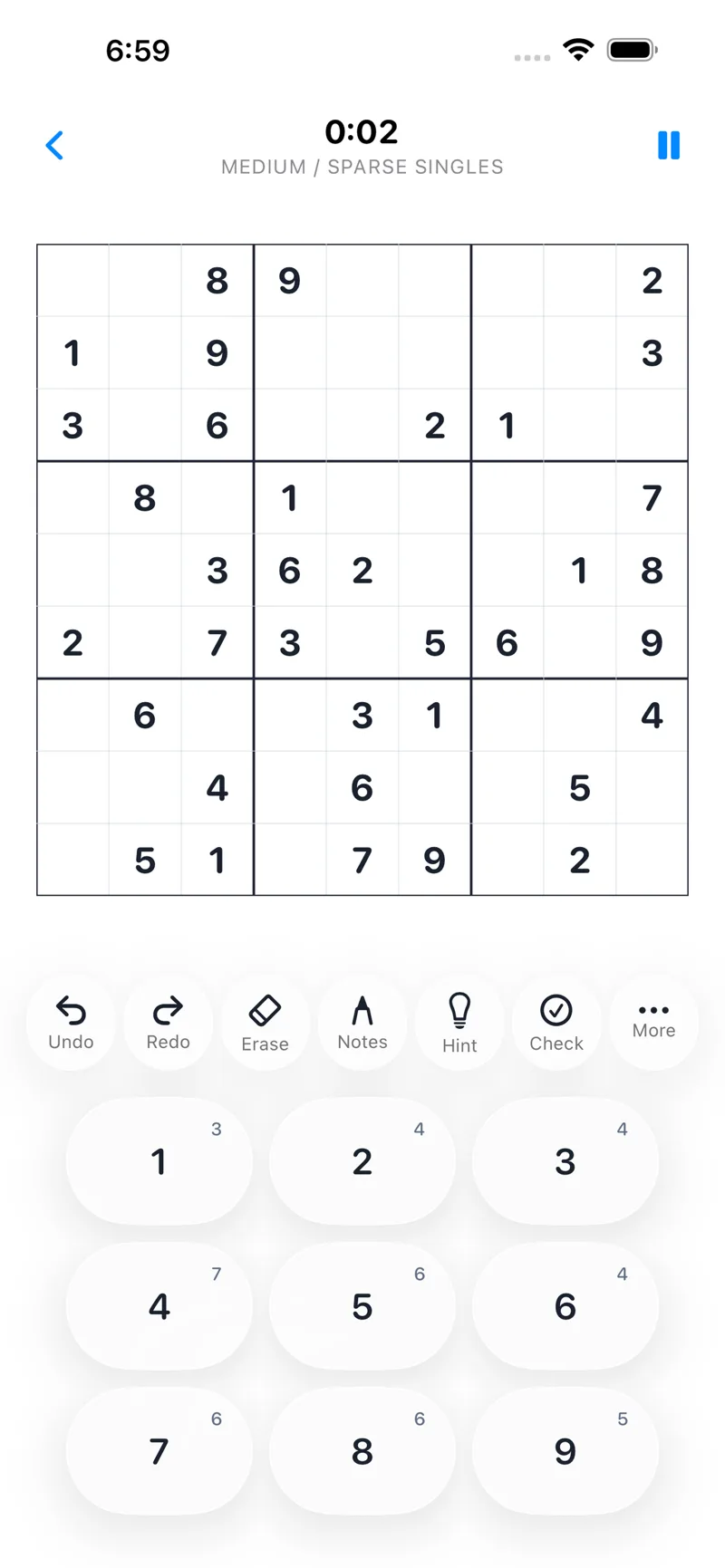
Task: Enter number 7 from the keypad
Action: 159,1451
